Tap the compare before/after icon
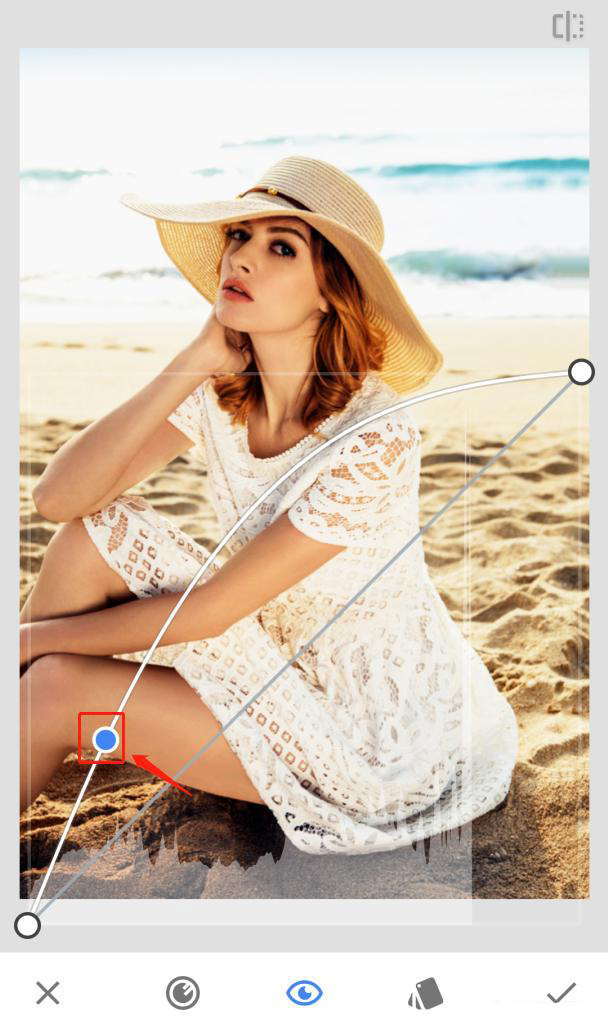Viewport: 608px width, 1033px height. click(x=568, y=26)
